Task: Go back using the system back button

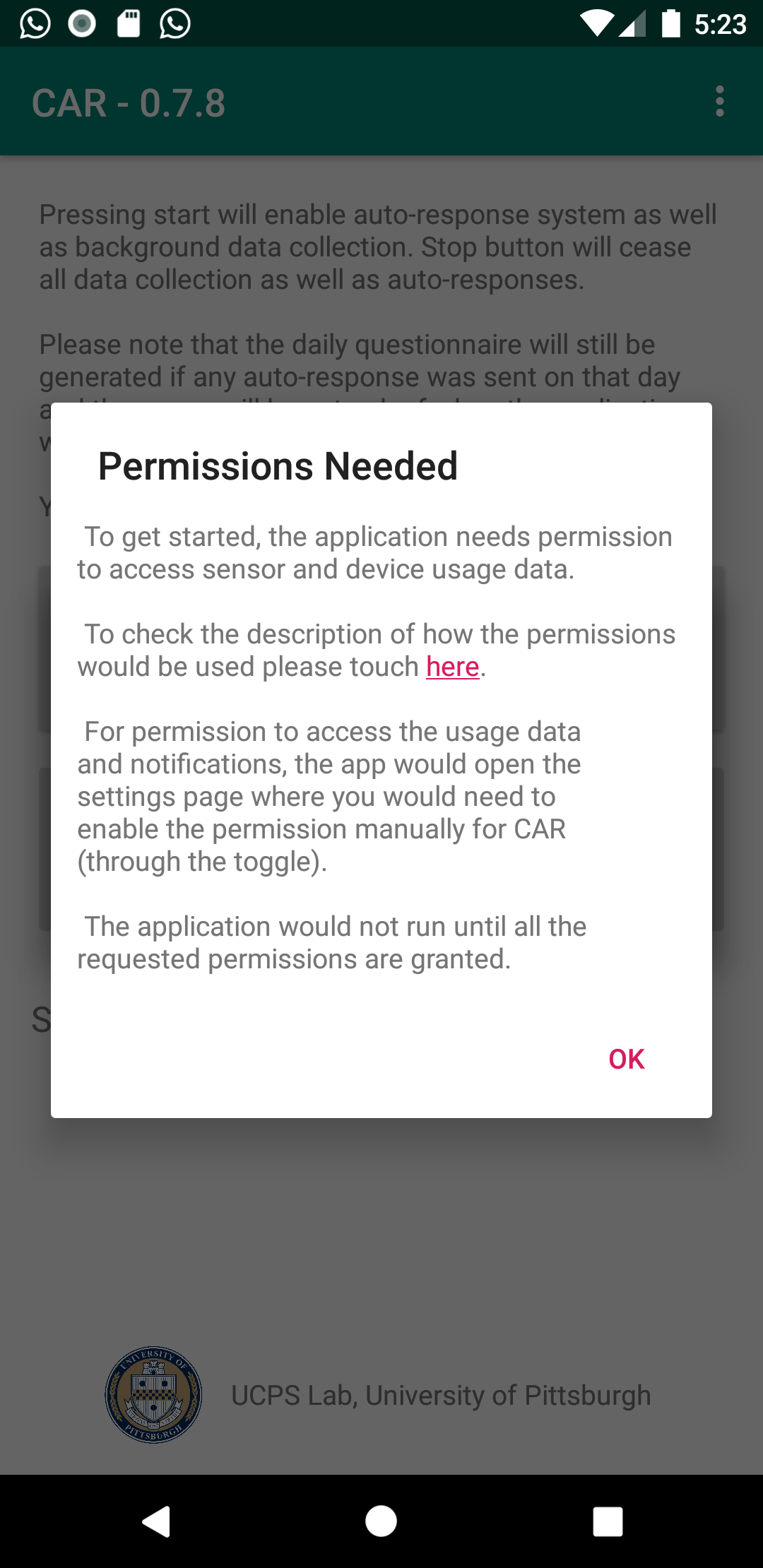Action: 156,1521
